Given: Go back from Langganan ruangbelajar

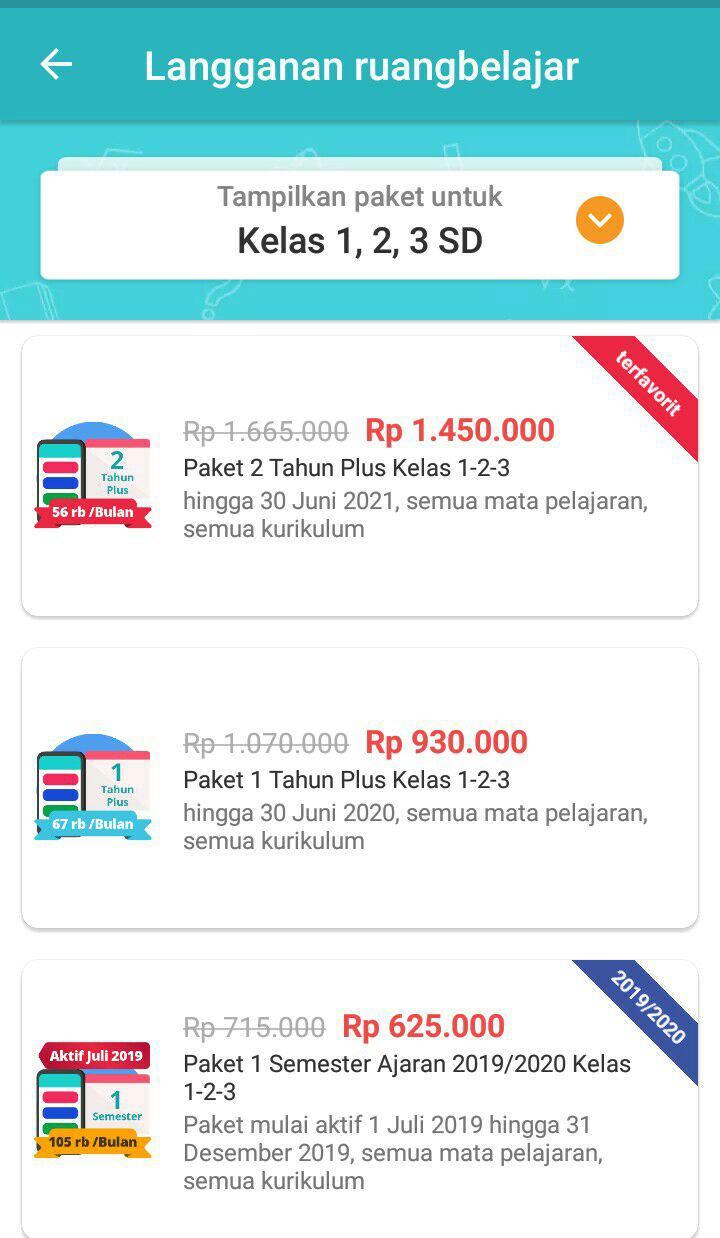Looking at the screenshot, I should (x=56, y=66).
